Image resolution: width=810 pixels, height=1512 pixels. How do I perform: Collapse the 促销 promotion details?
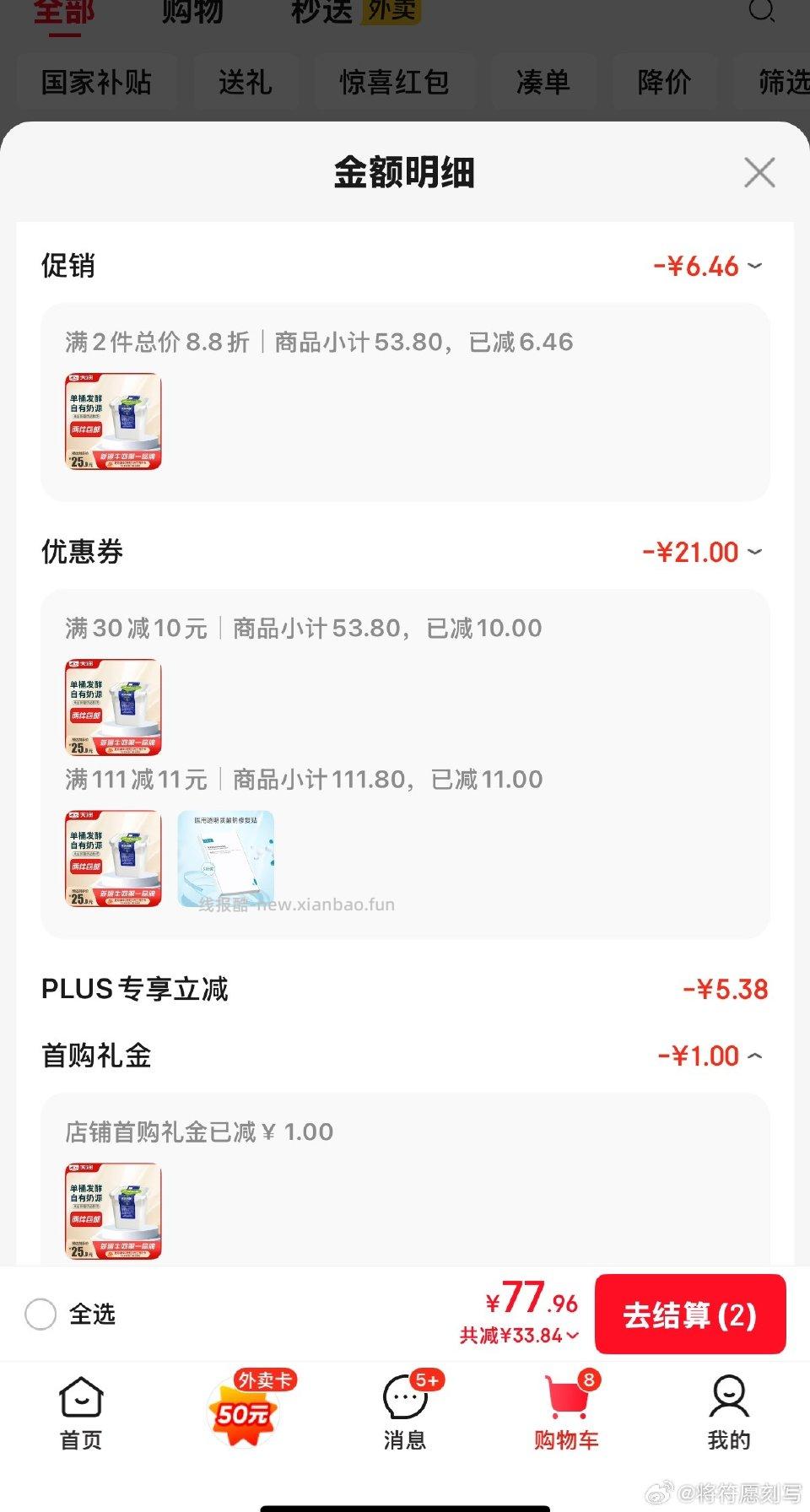coord(753,267)
